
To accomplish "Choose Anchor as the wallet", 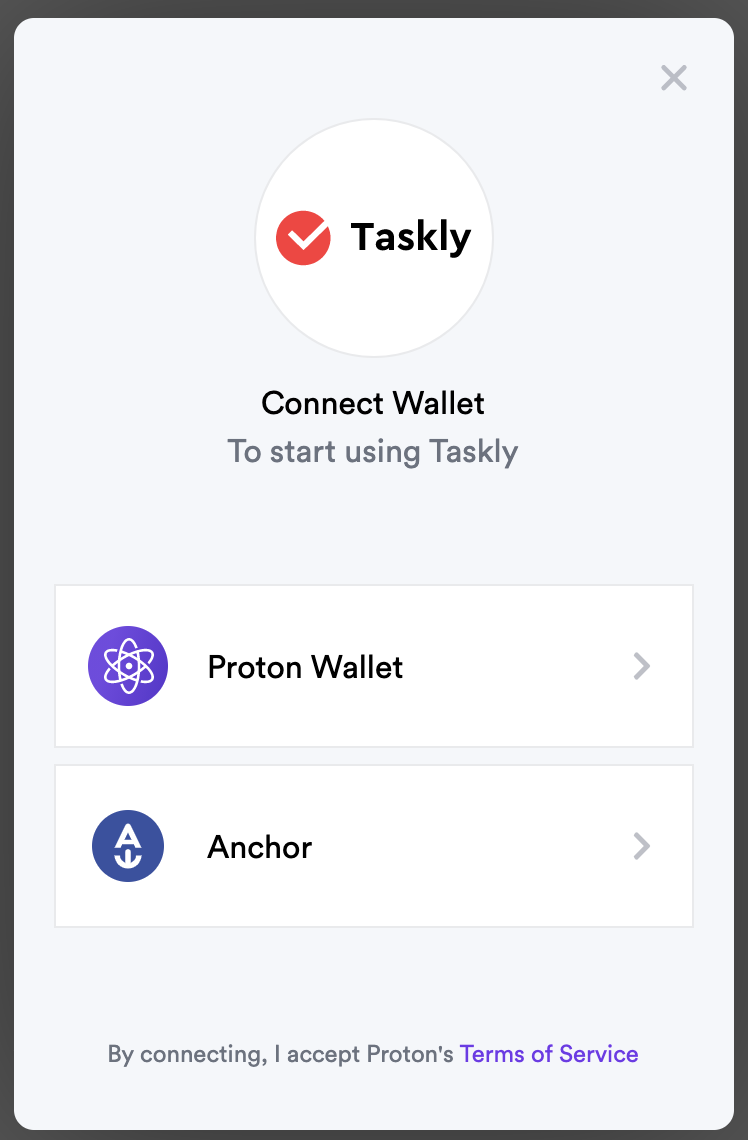I will coord(373,847).
